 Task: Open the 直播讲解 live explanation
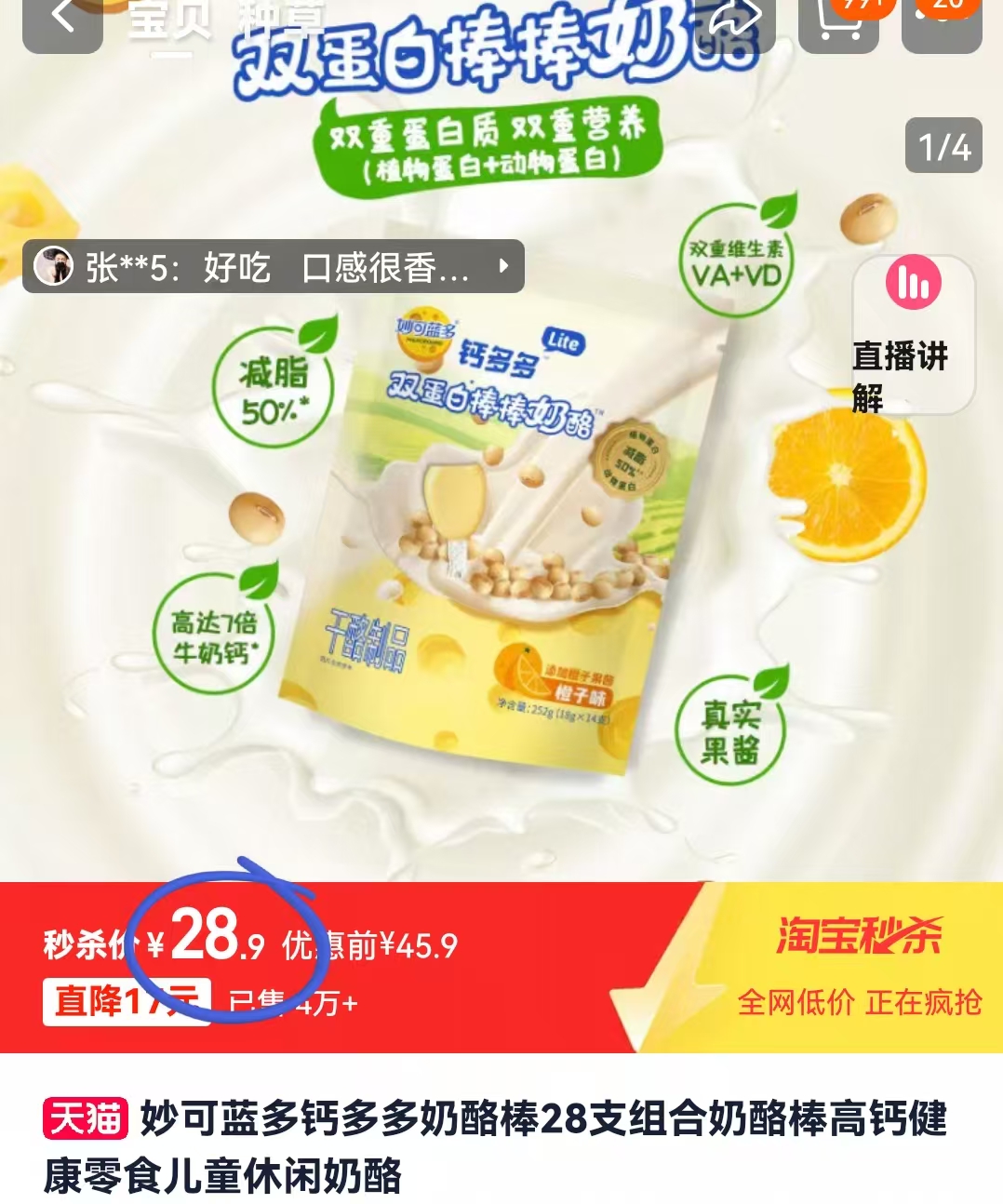click(912, 335)
